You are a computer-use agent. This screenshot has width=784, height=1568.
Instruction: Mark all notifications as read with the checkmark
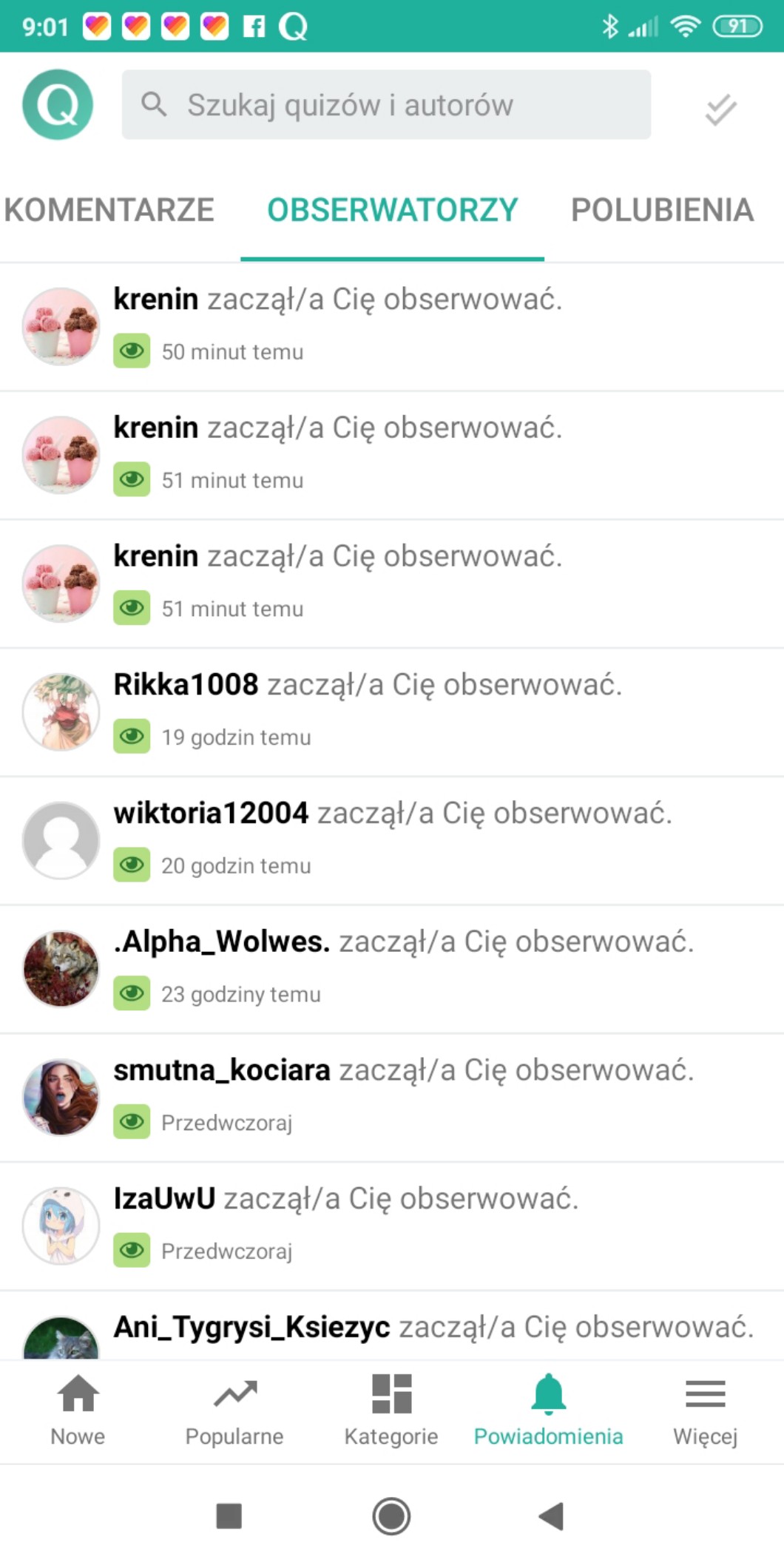point(720,109)
